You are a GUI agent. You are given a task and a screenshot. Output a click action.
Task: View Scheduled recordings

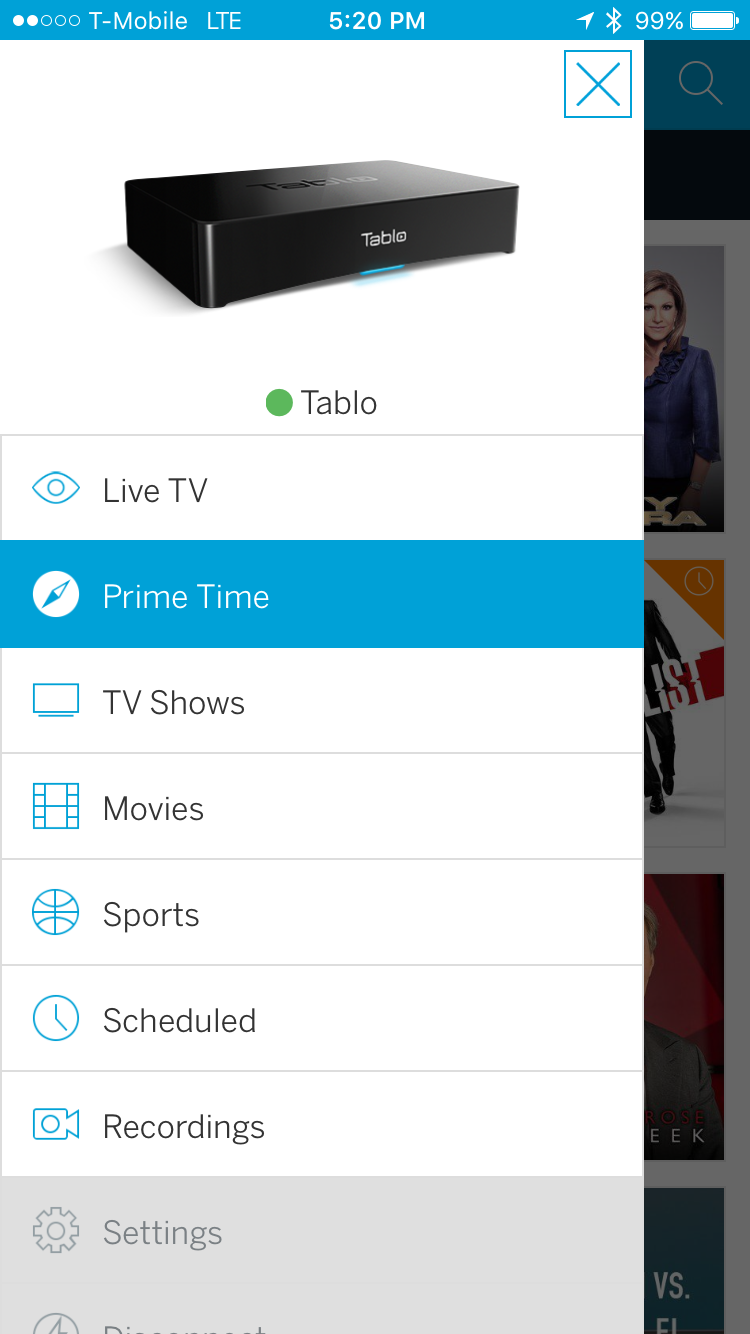point(320,1020)
